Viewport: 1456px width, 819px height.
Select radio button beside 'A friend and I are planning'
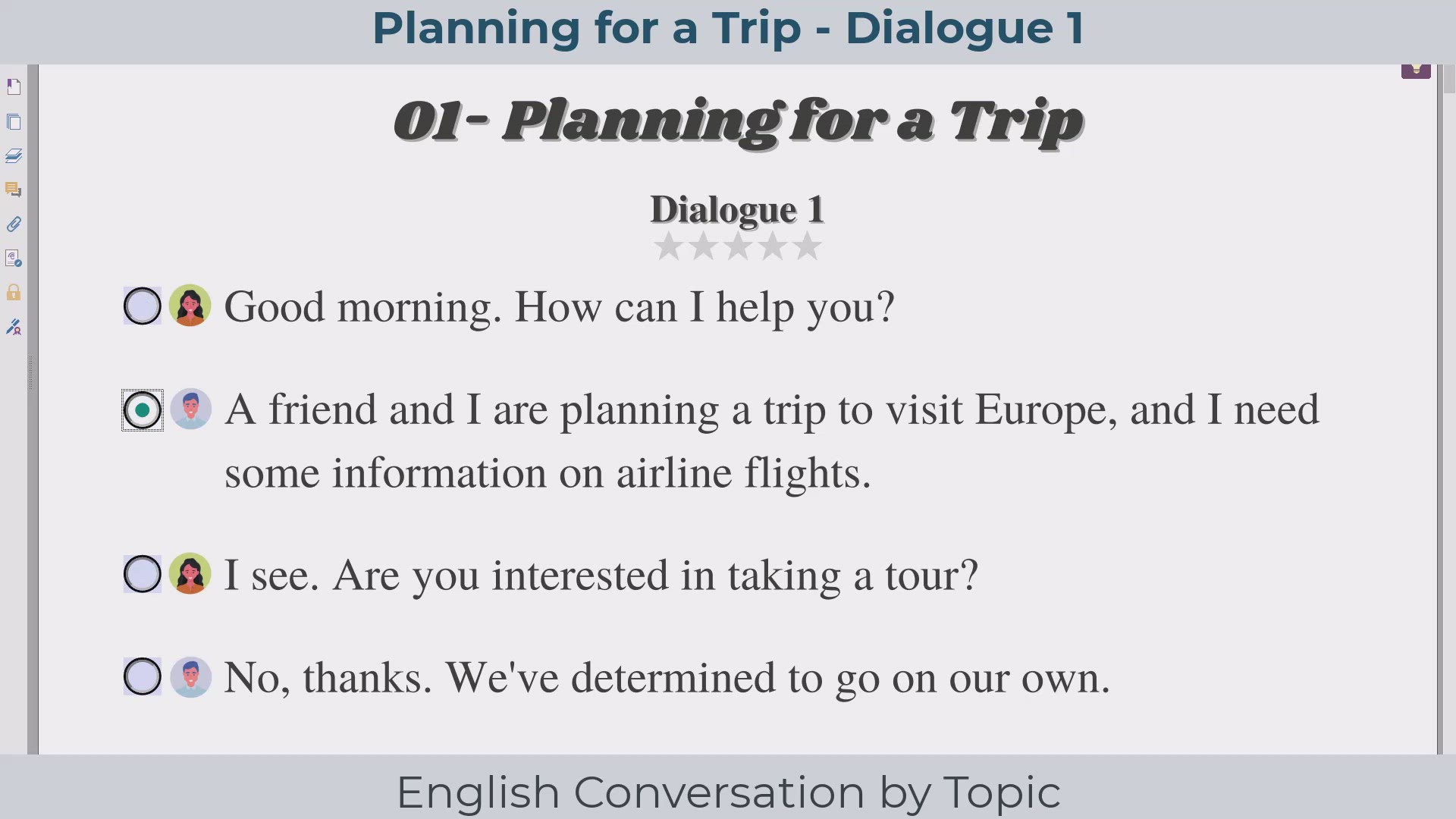pos(143,410)
